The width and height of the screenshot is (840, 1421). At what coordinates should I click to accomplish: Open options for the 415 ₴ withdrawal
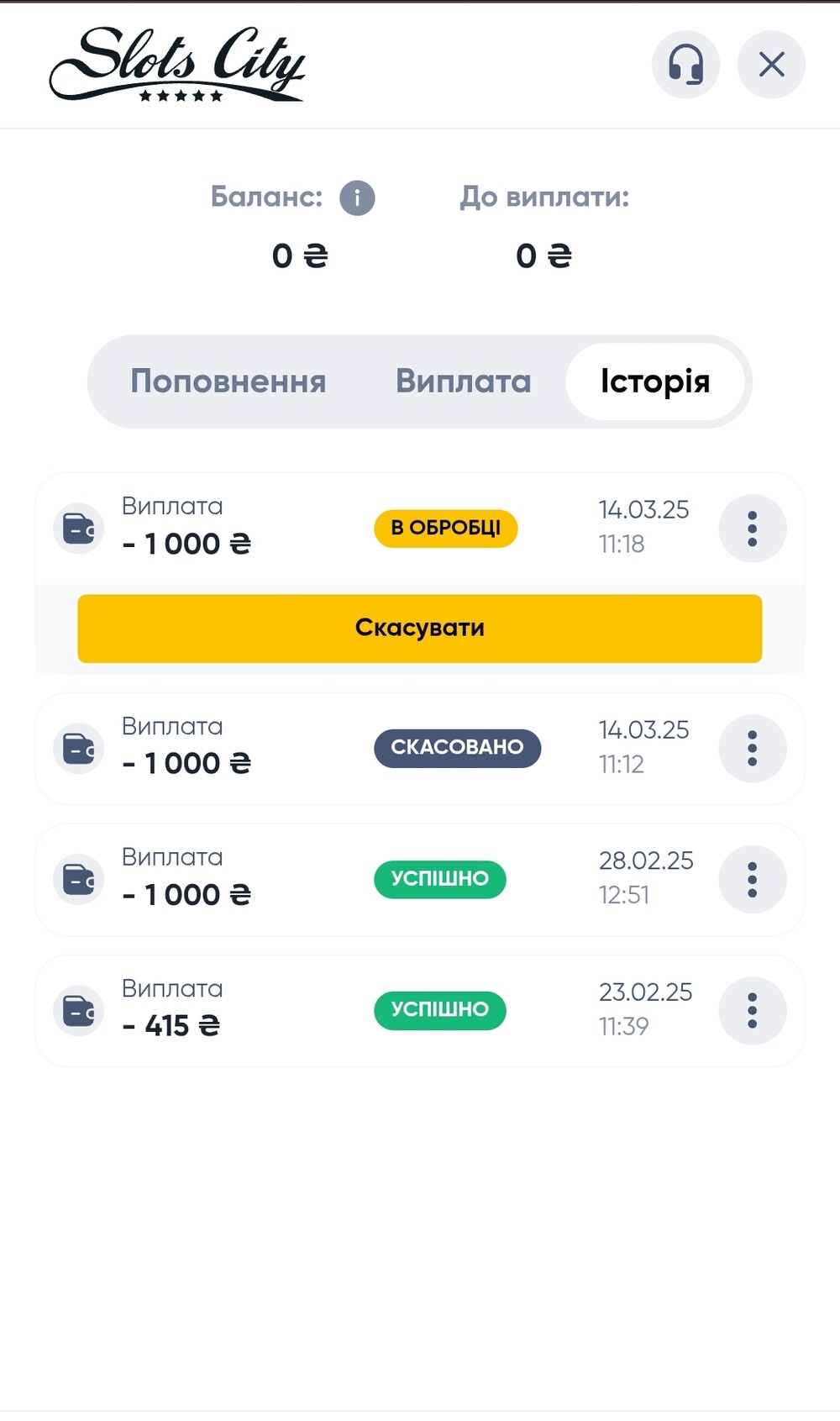pyautogui.click(x=753, y=1010)
